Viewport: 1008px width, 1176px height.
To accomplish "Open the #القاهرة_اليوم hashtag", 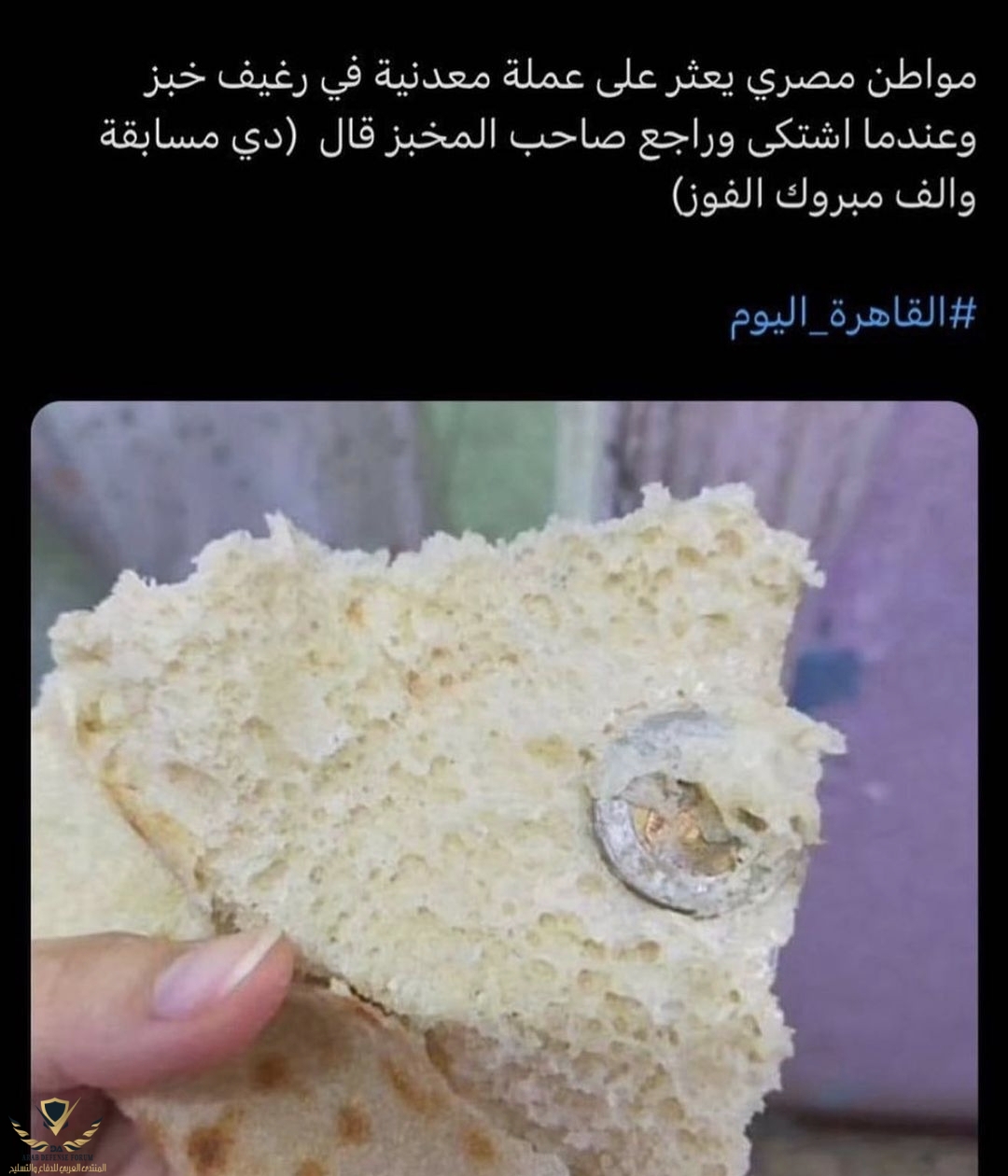I will pyautogui.click(x=852, y=316).
